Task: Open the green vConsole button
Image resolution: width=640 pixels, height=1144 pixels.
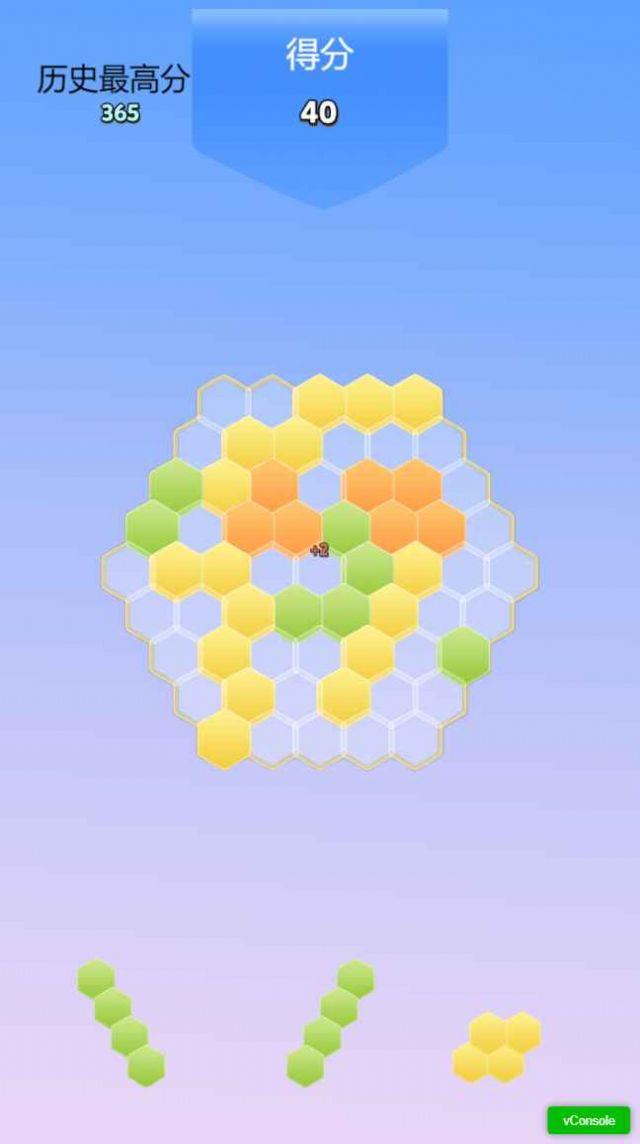Action: point(588,1120)
